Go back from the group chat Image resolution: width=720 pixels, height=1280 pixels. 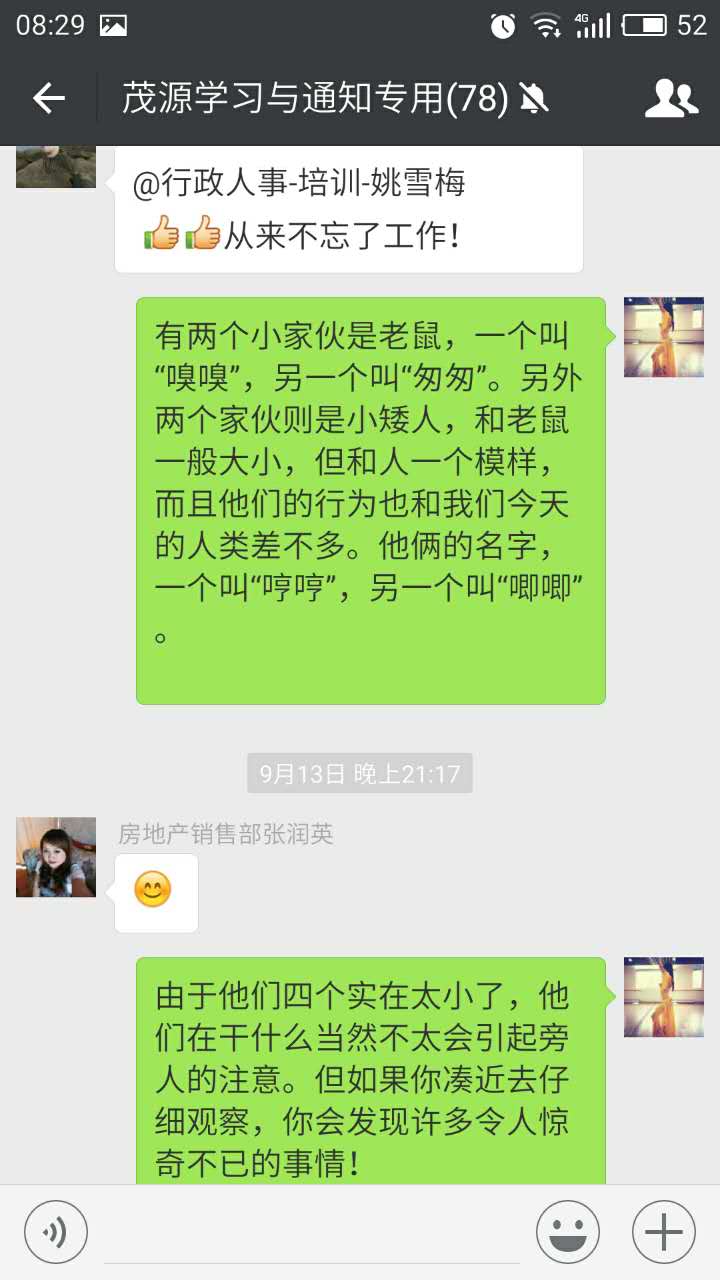click(x=48, y=98)
